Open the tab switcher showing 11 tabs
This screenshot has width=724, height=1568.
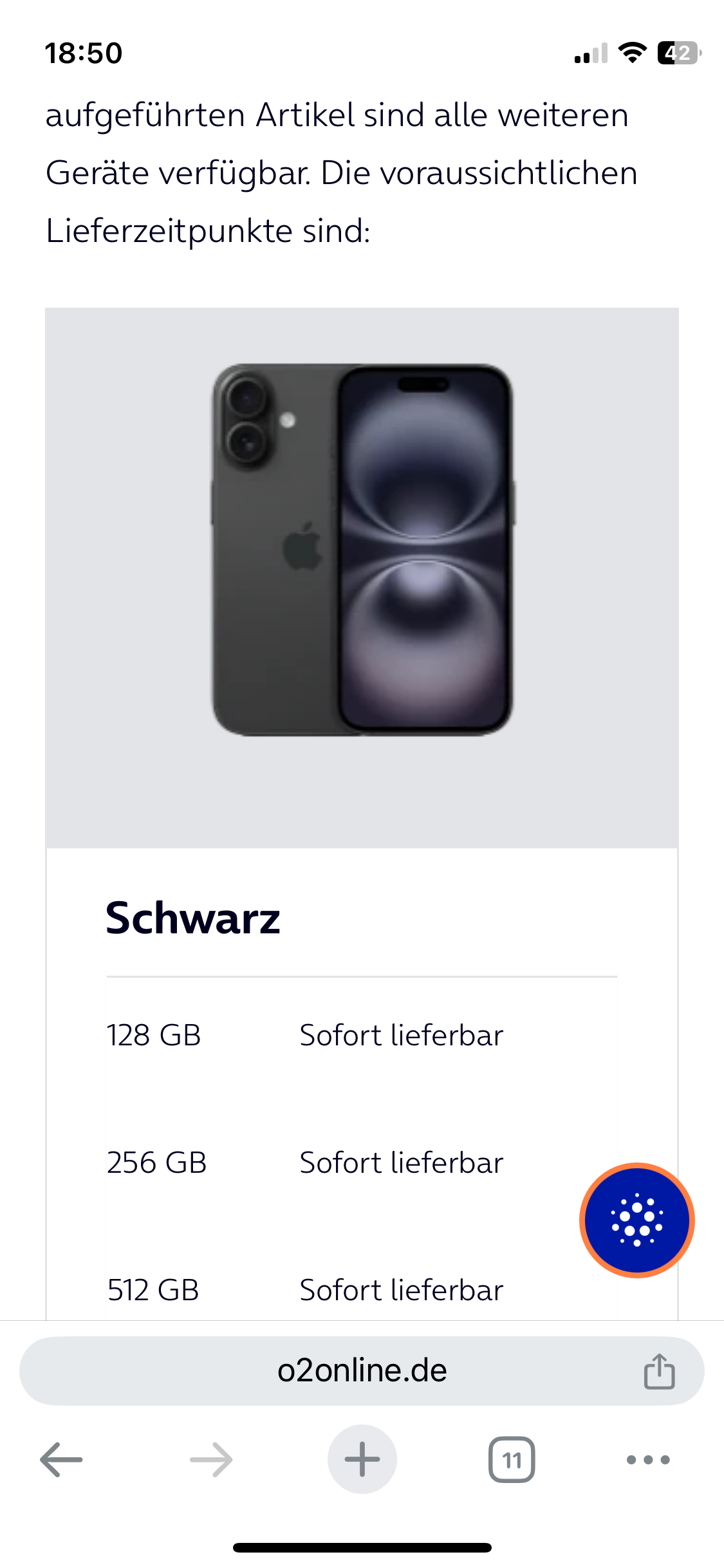(x=512, y=1459)
